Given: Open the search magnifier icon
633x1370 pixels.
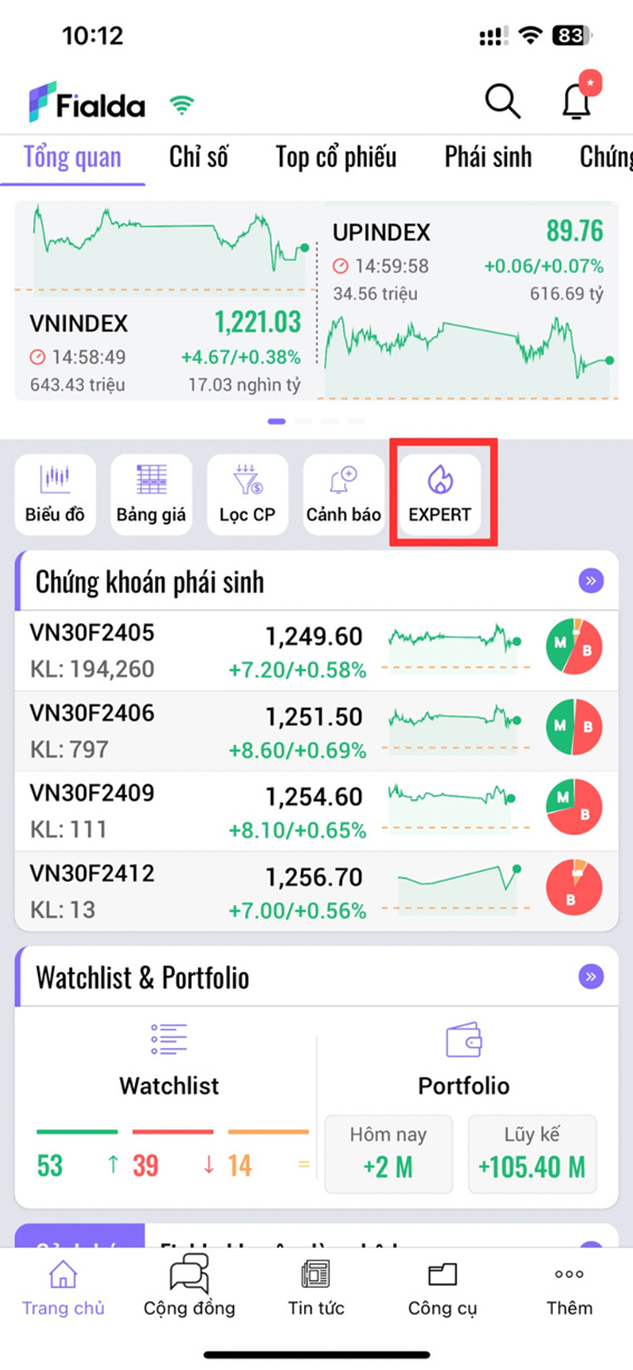Looking at the screenshot, I should click(x=502, y=101).
